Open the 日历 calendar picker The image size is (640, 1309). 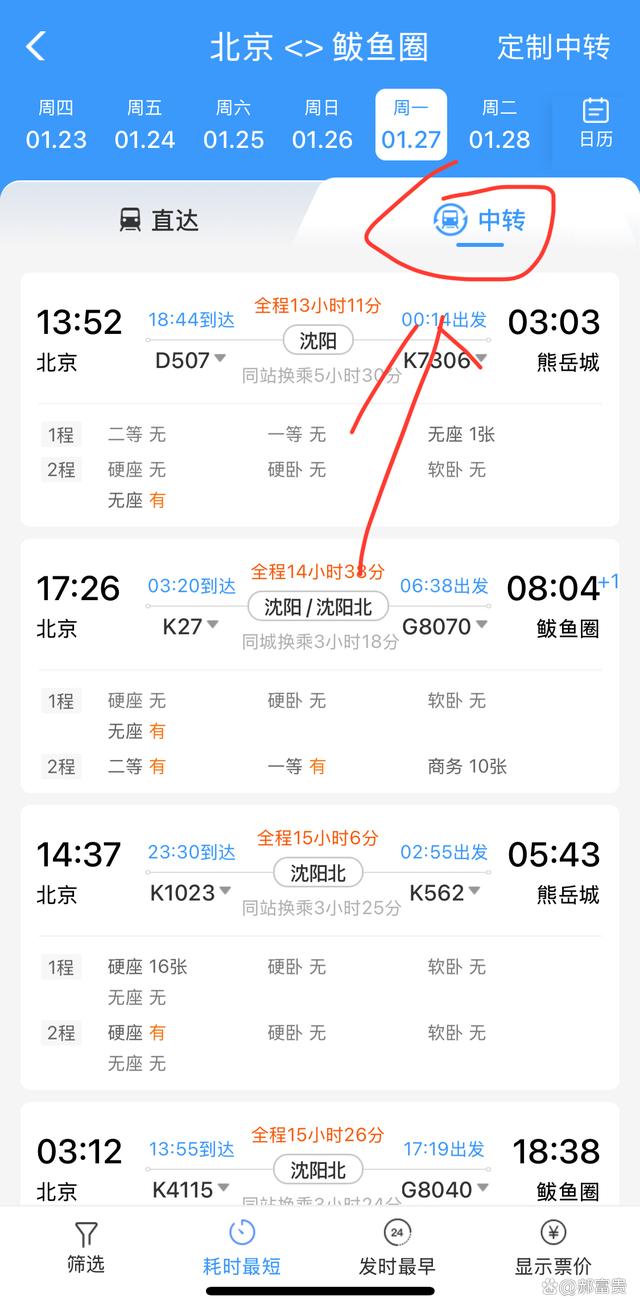click(596, 124)
